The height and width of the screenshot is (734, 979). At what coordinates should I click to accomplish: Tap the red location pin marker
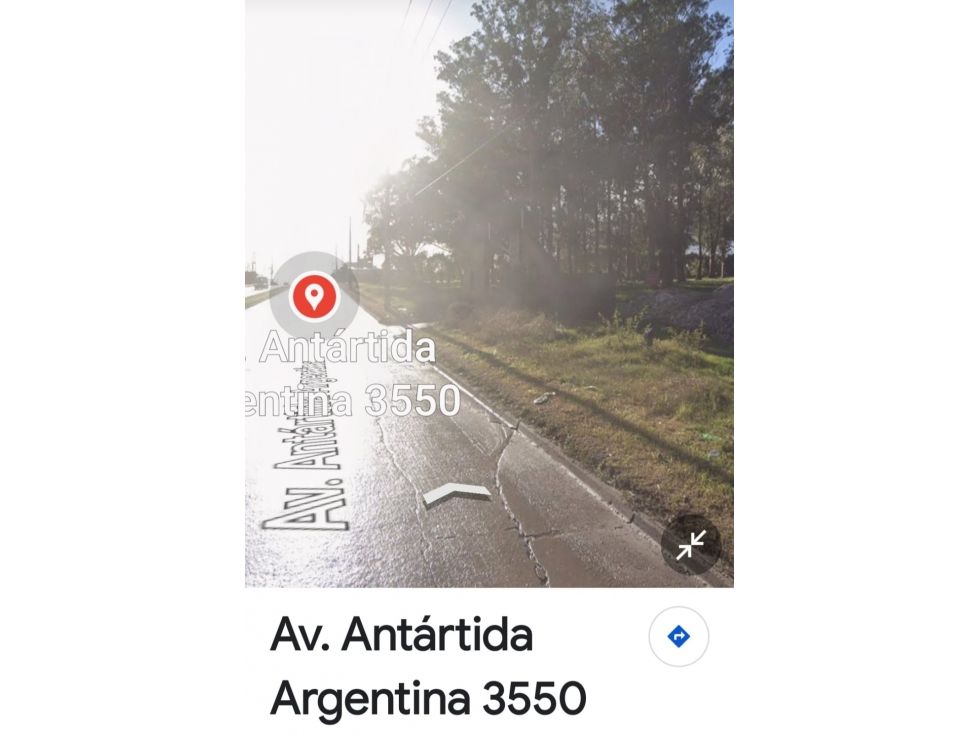pyautogui.click(x=314, y=296)
